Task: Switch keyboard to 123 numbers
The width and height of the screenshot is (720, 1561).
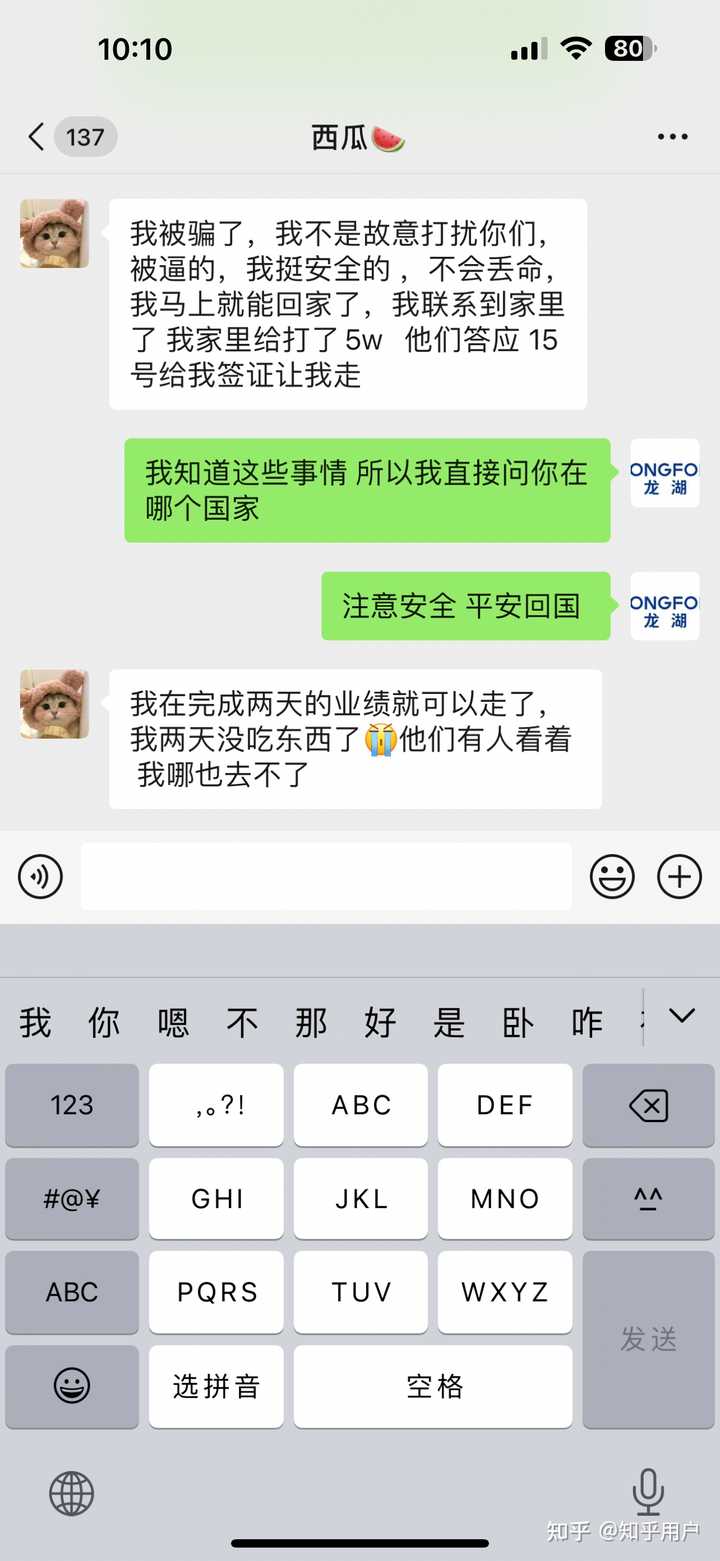Action: pos(72,1105)
